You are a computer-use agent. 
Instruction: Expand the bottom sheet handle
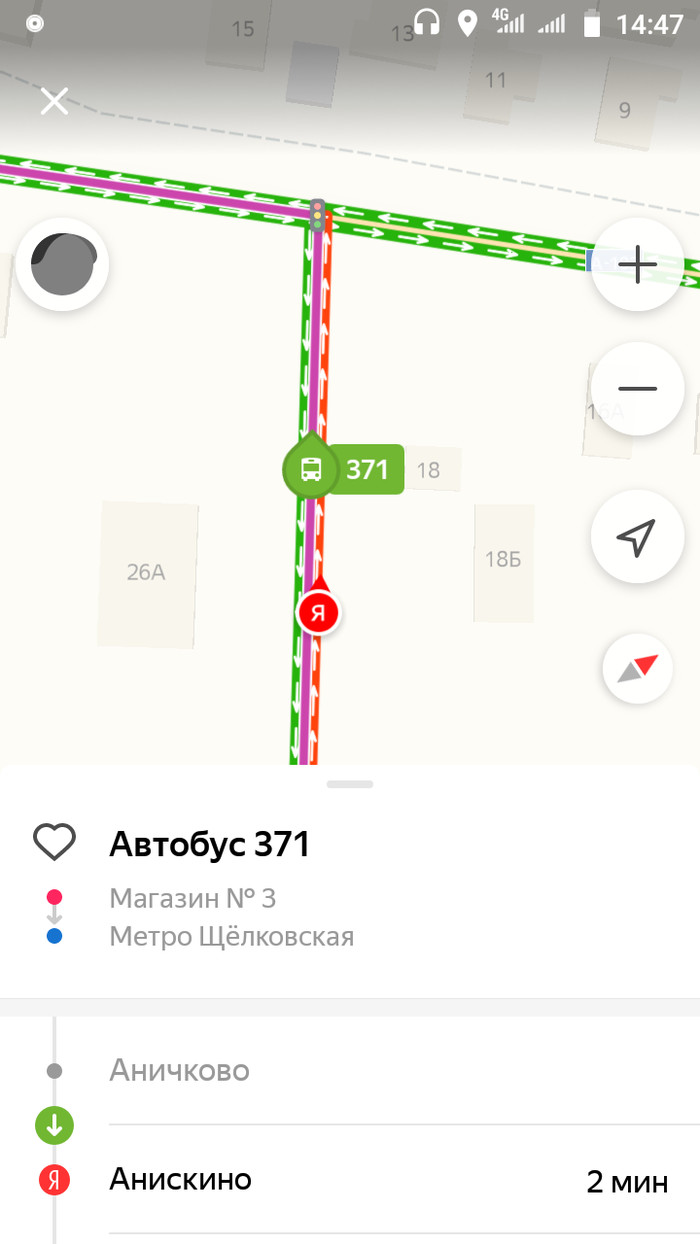[x=350, y=784]
